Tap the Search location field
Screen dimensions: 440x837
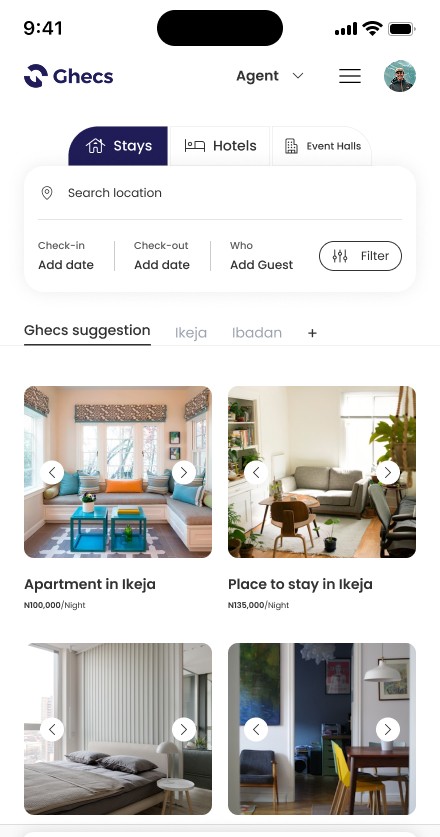coord(220,193)
